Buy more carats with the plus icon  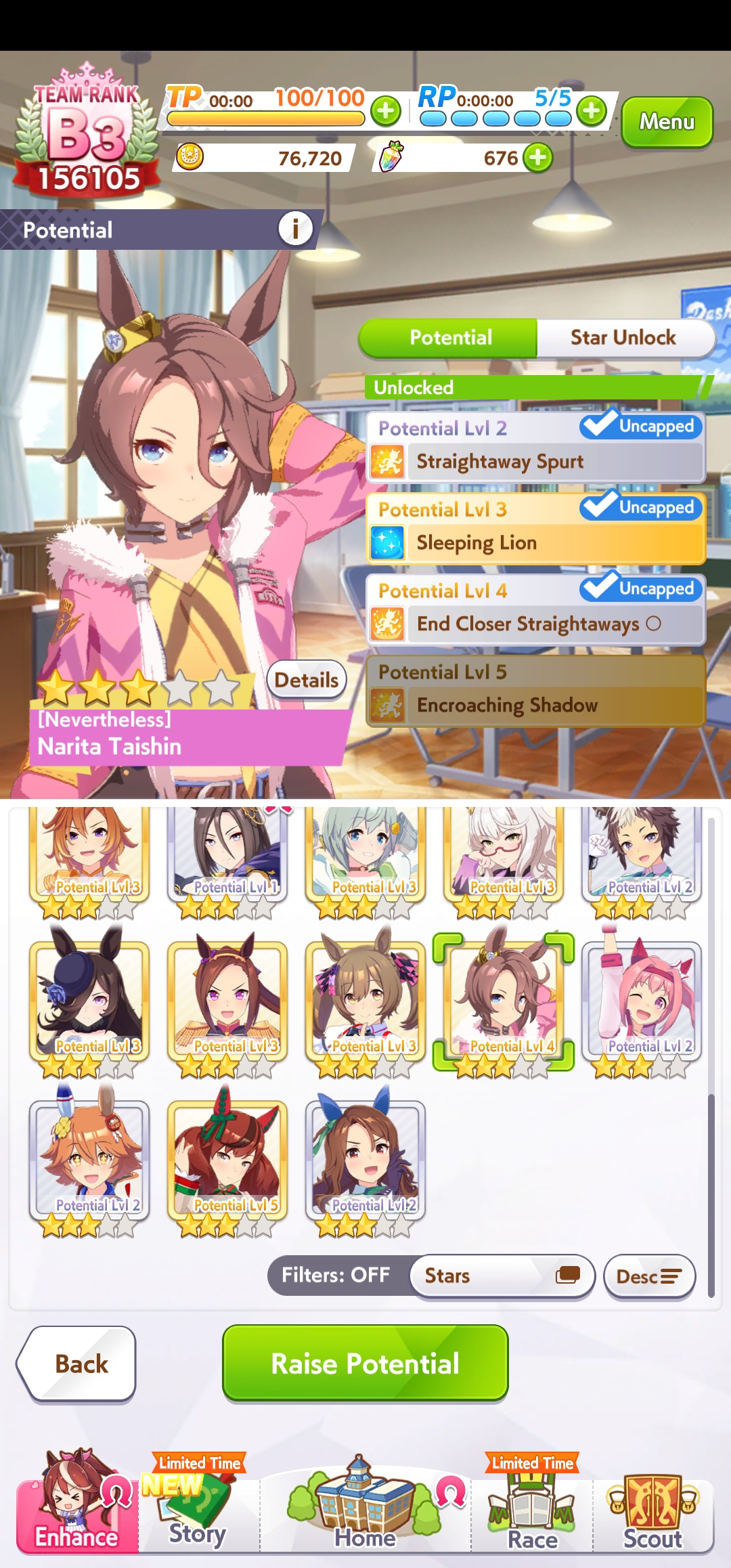[537, 158]
